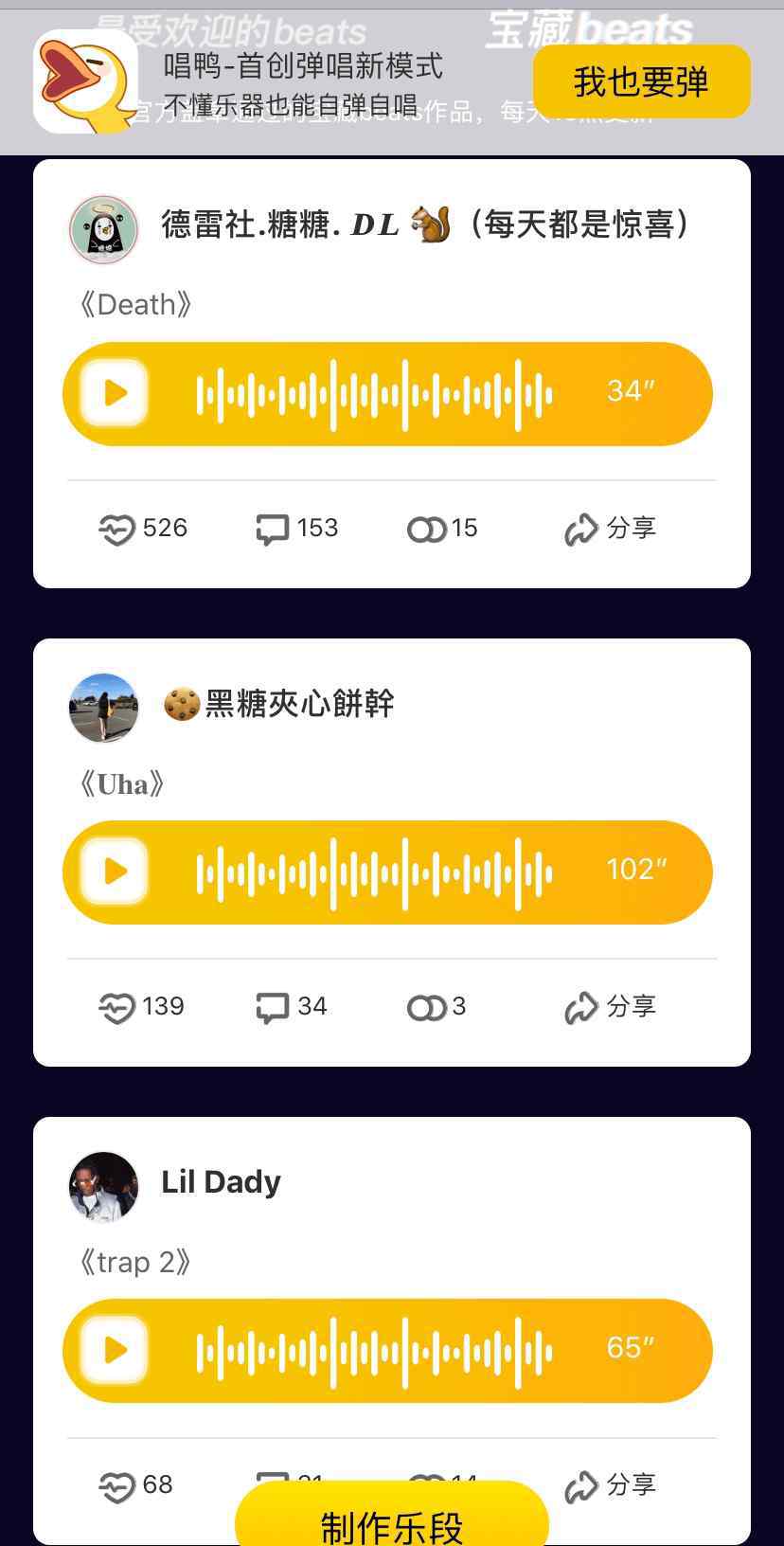Open 黑糖夾心餅幹's profile avatar
Image resolution: width=784 pixels, height=1546 pixels.
click(x=104, y=708)
